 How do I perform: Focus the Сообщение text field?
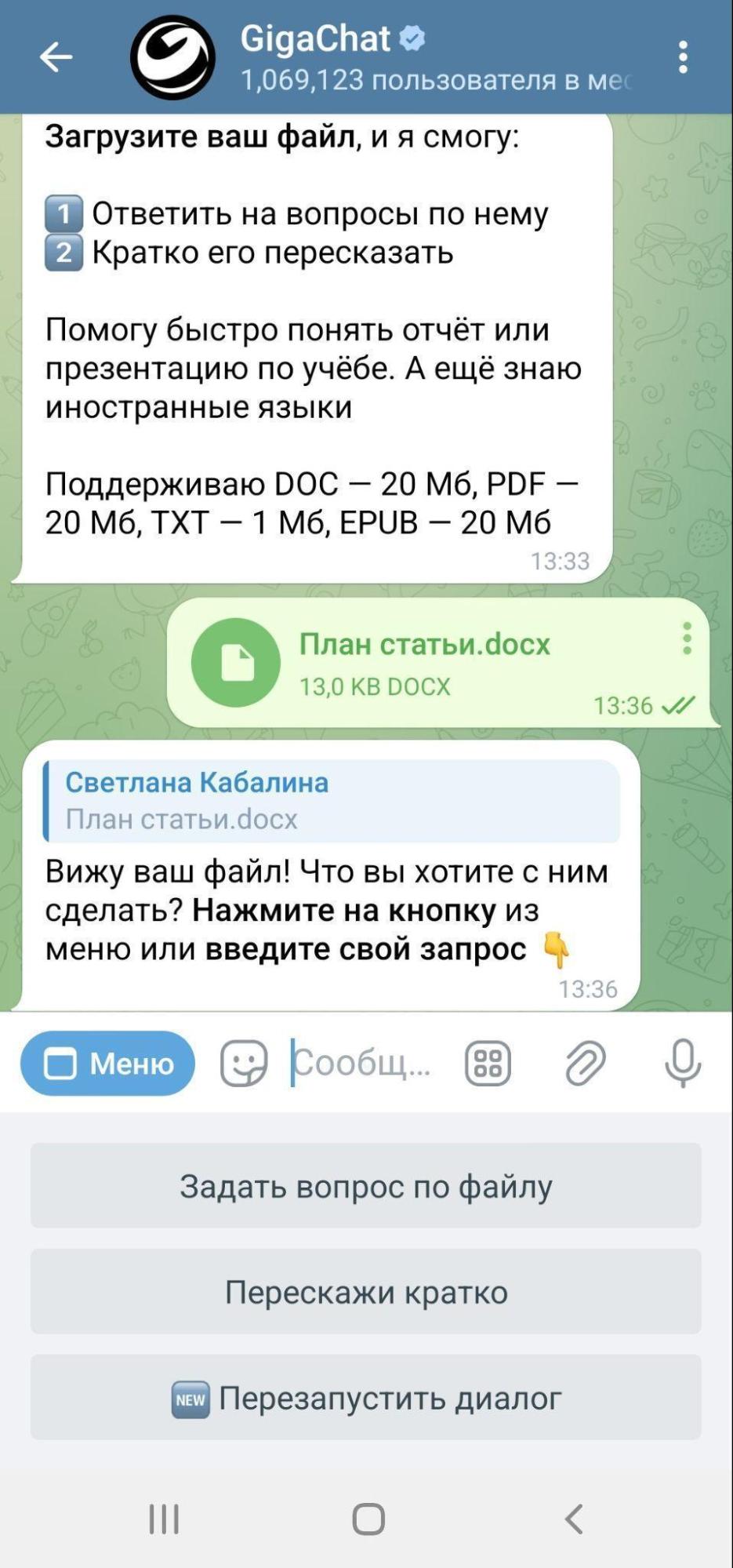362,1064
